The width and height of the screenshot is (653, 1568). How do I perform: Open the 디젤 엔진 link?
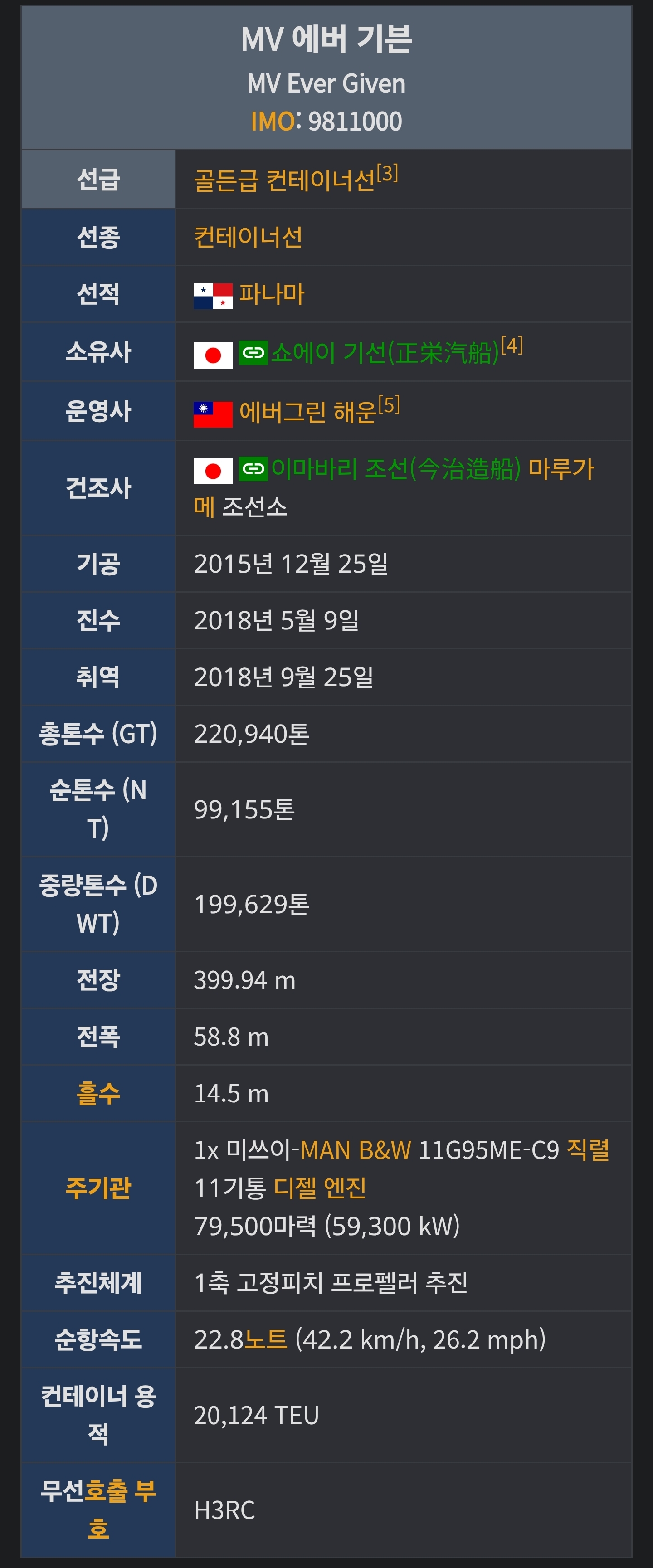[x=320, y=1188]
